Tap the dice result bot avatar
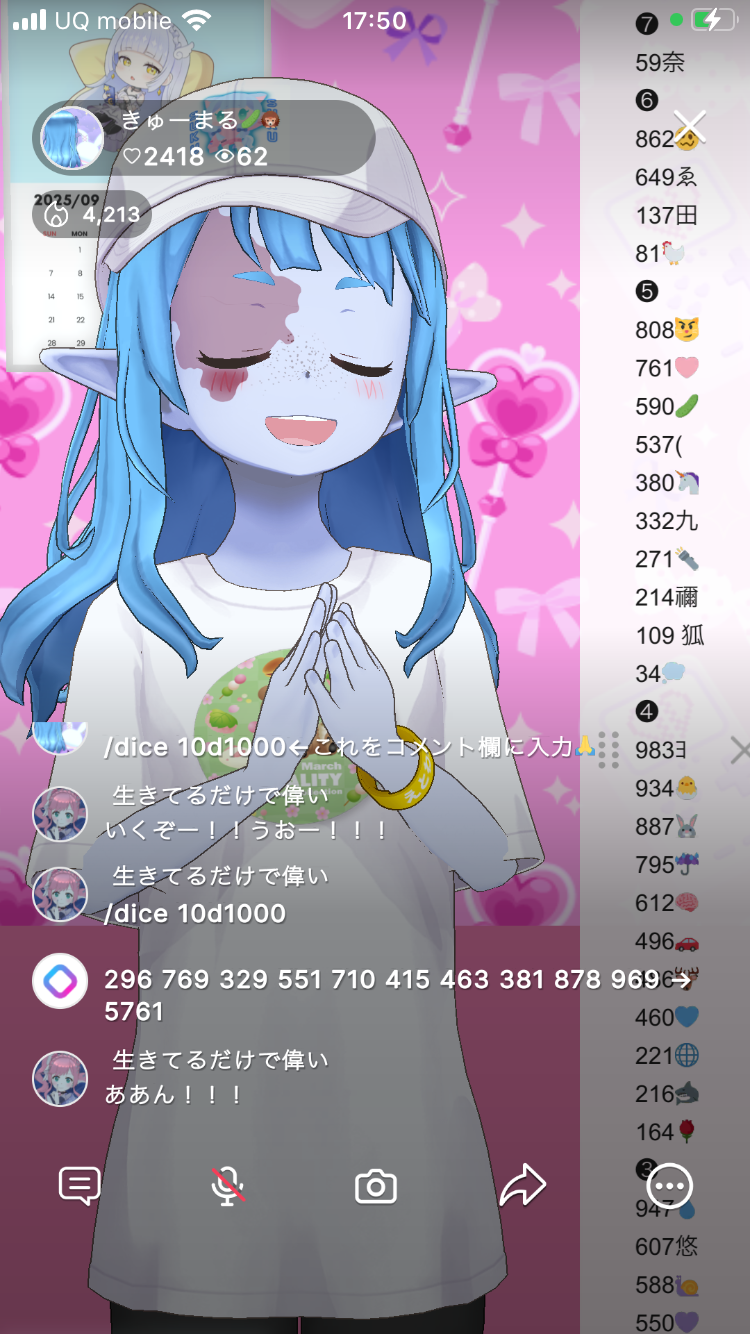 tap(60, 981)
